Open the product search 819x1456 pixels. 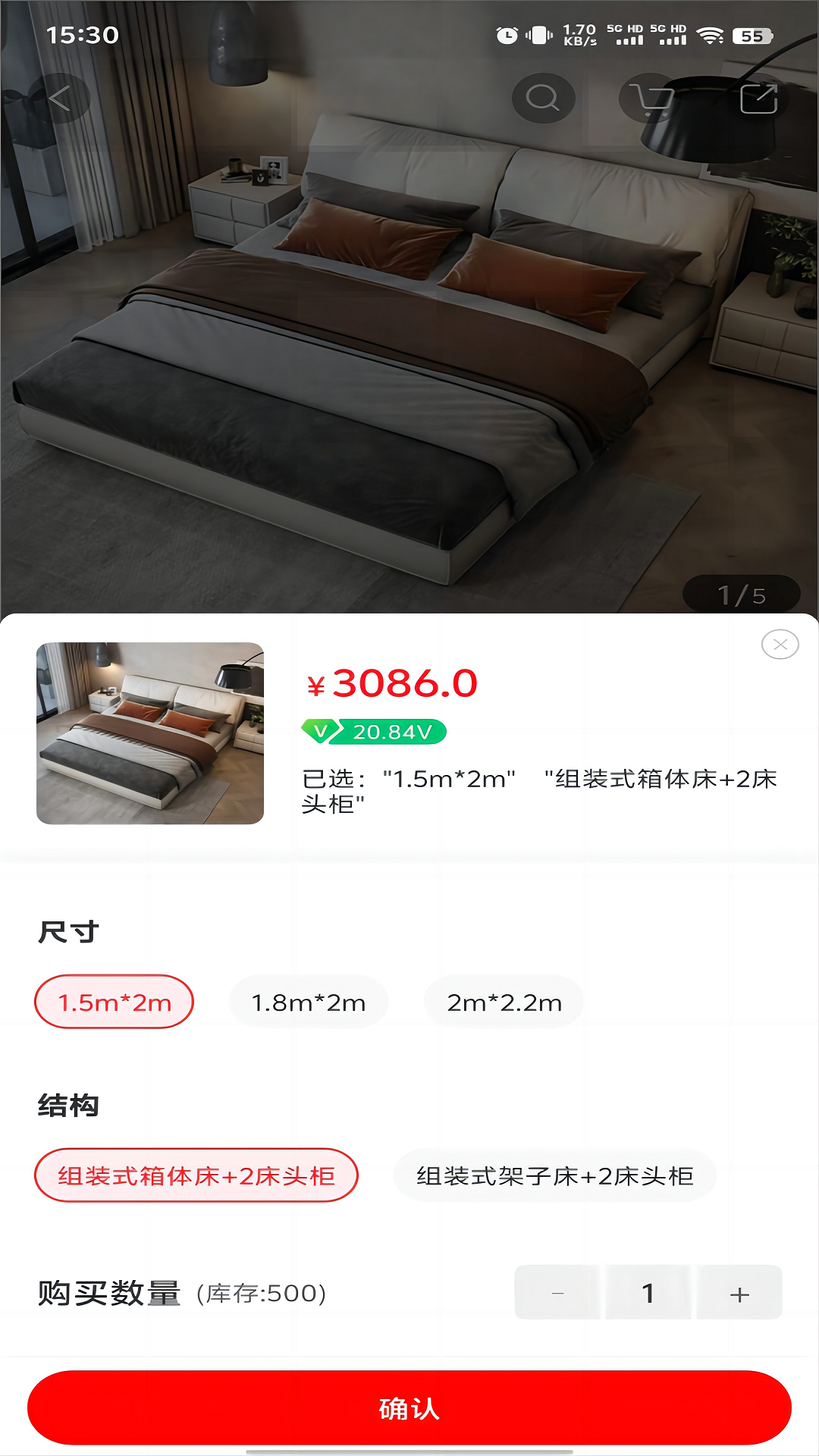coord(541,97)
